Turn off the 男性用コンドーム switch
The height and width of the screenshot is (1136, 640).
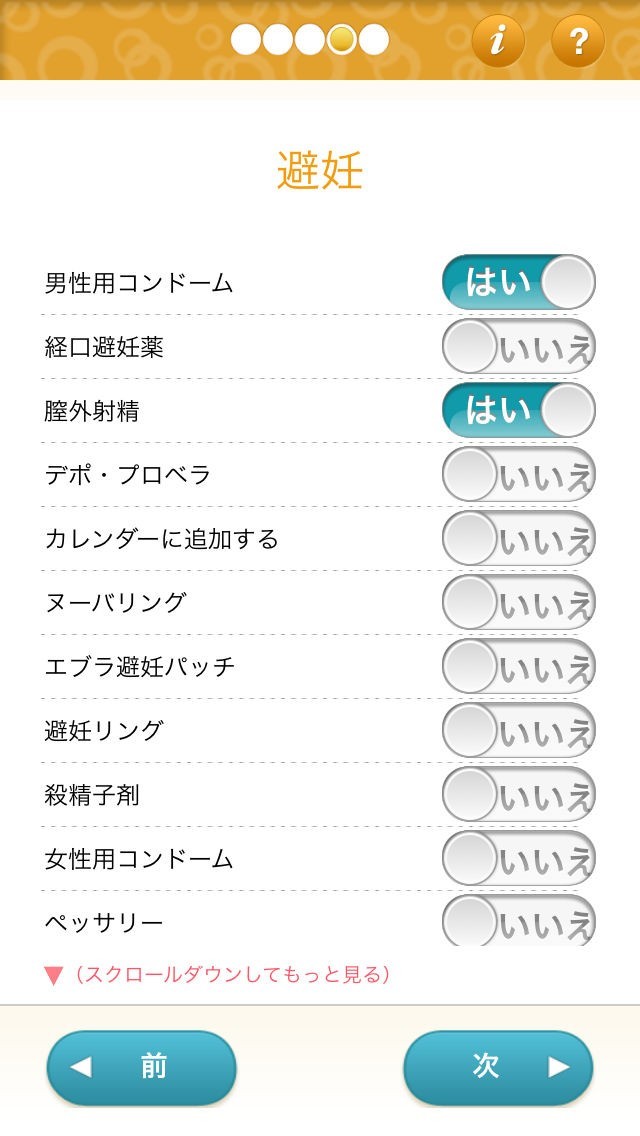point(518,282)
